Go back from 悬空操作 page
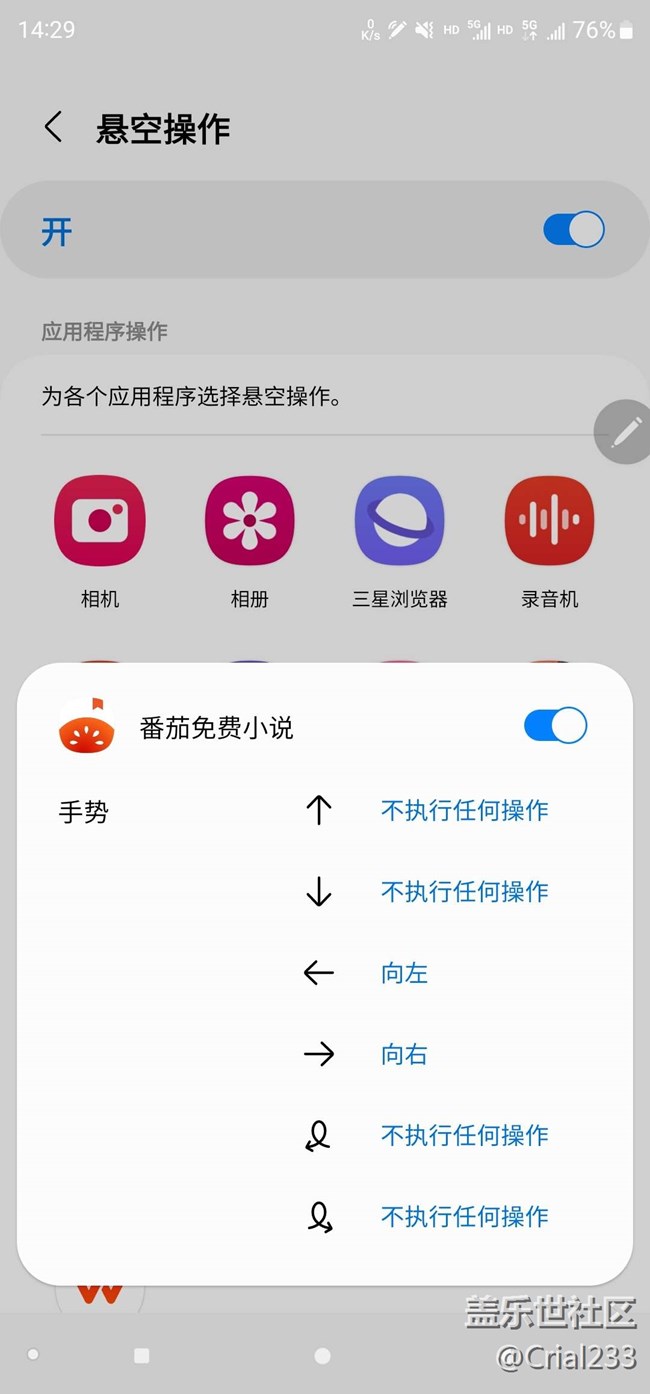This screenshot has height=1394, width=650. 54,128
